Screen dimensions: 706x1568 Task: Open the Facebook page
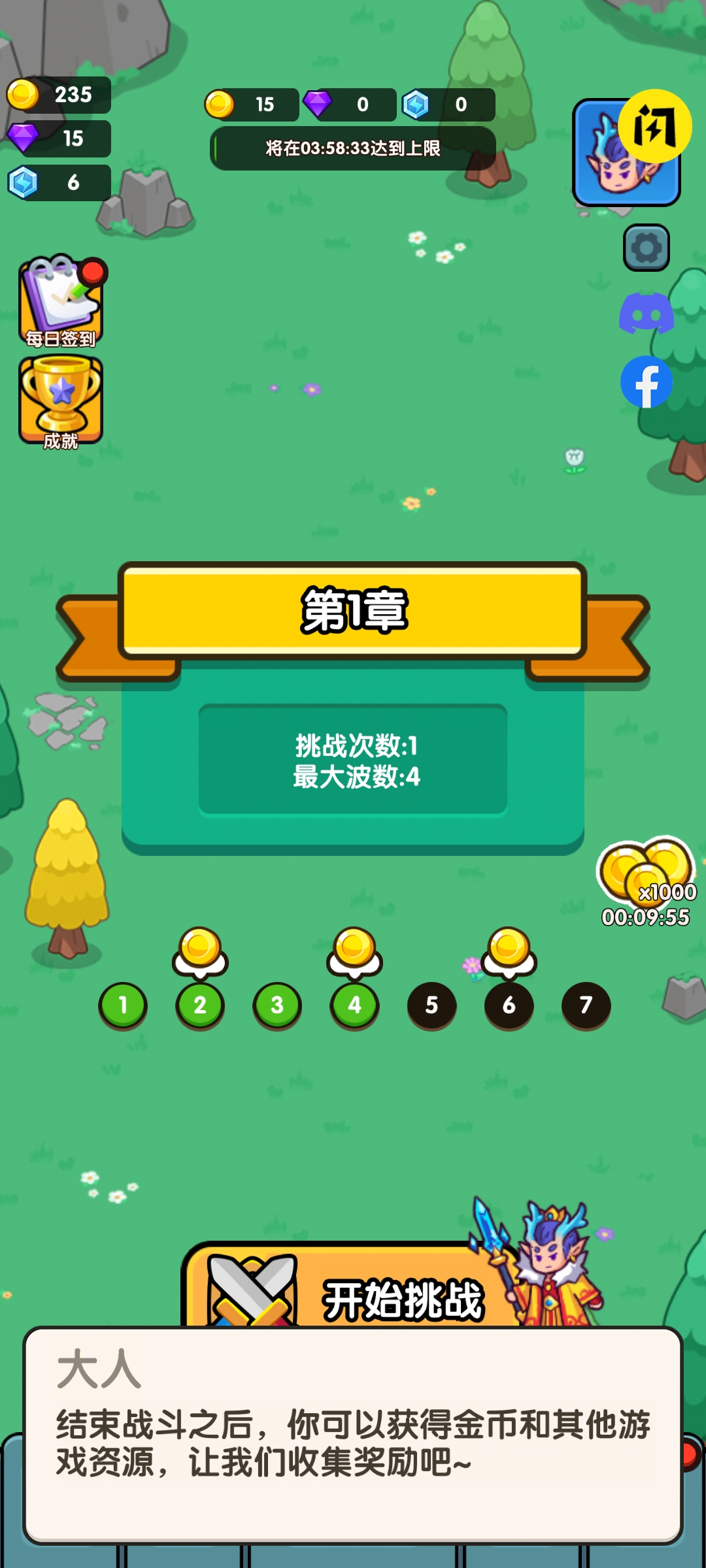647,382
